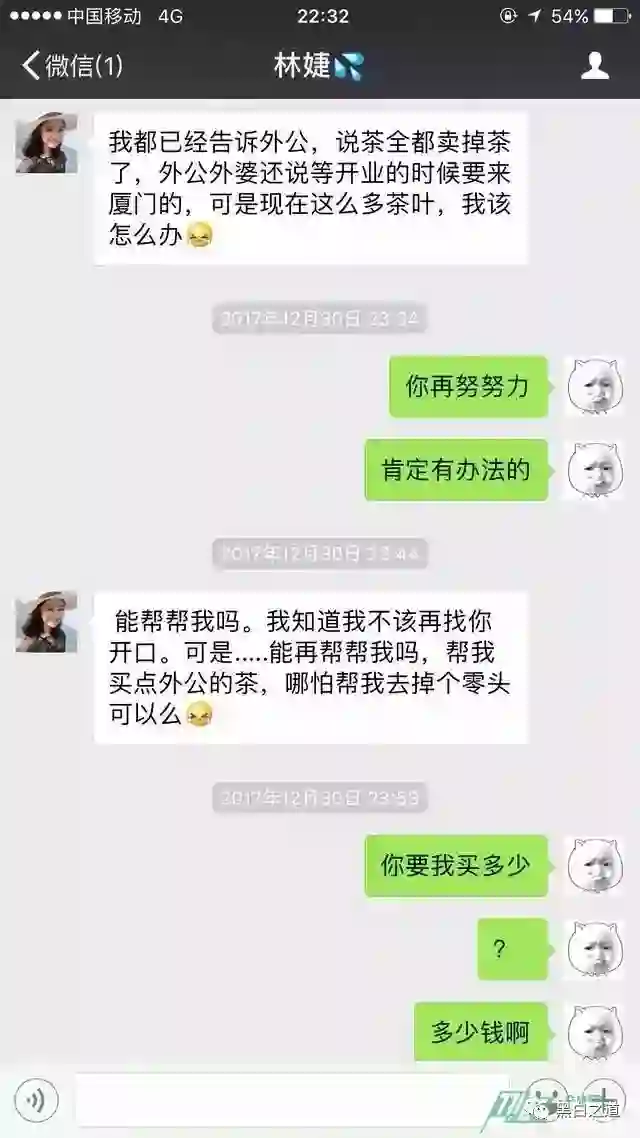Open the avatar beside the 我都已经告诉外公 message
The image size is (640, 1138).
(46, 143)
